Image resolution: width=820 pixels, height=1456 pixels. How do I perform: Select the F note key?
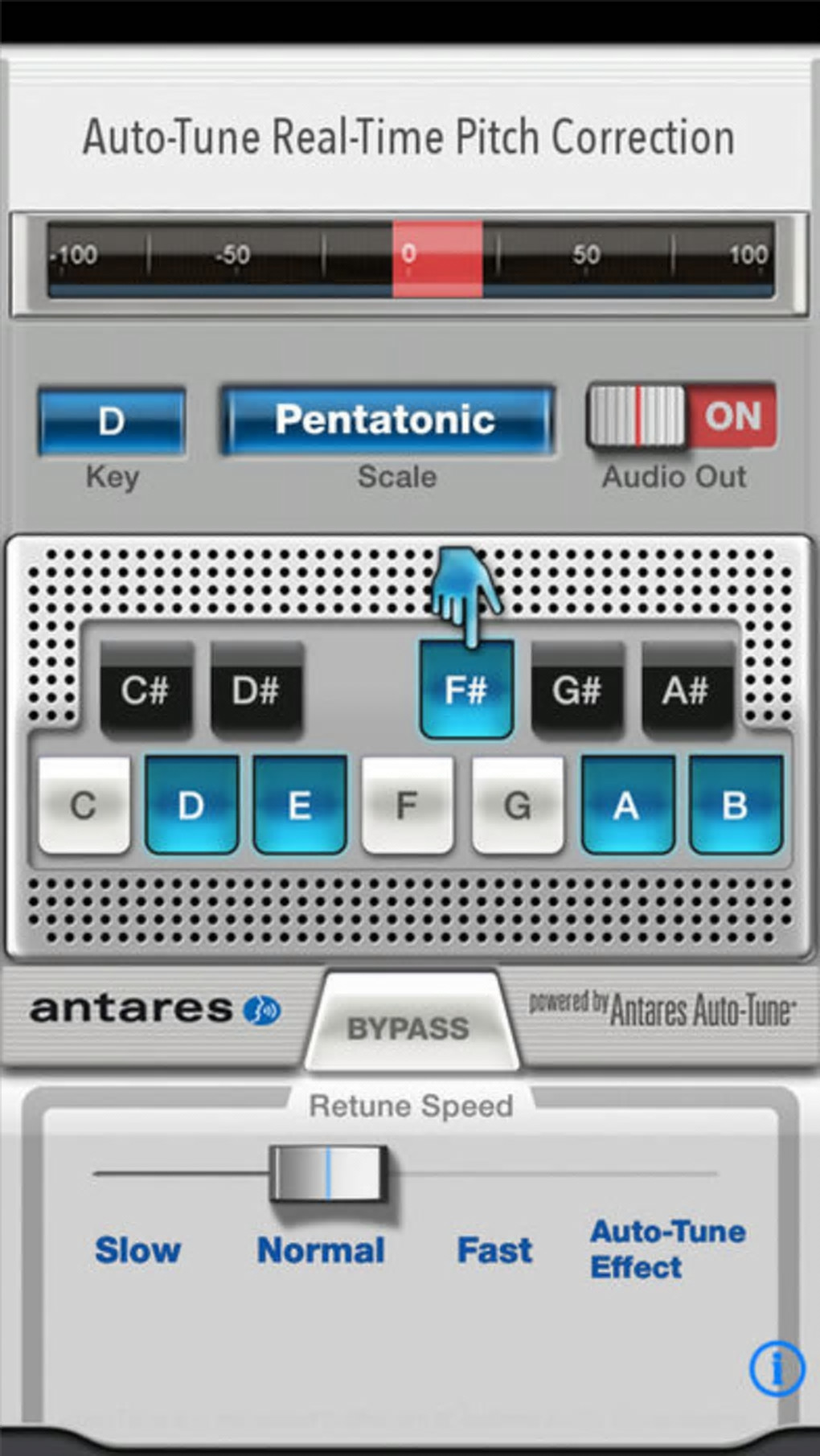point(408,805)
